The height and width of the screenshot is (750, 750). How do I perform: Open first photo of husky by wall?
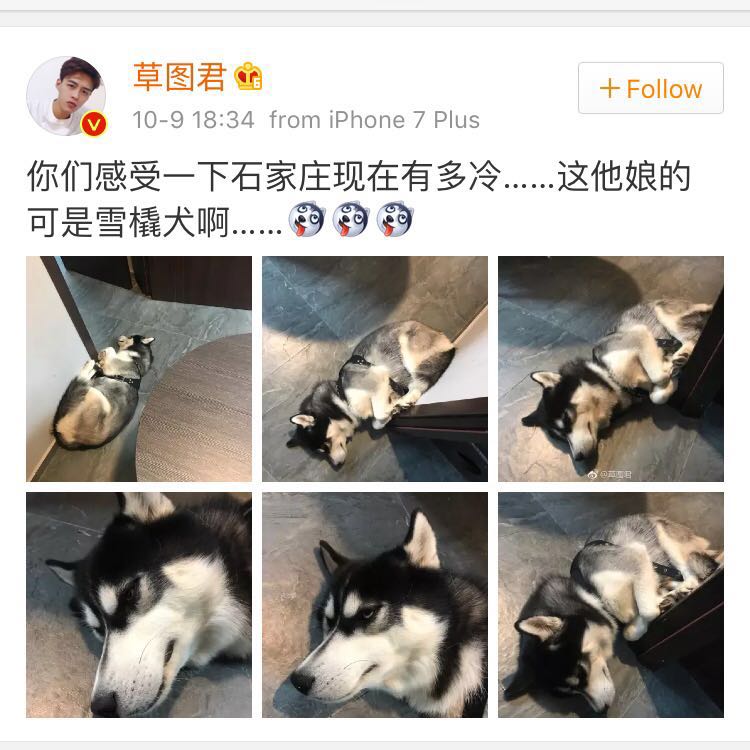[x=139, y=369]
